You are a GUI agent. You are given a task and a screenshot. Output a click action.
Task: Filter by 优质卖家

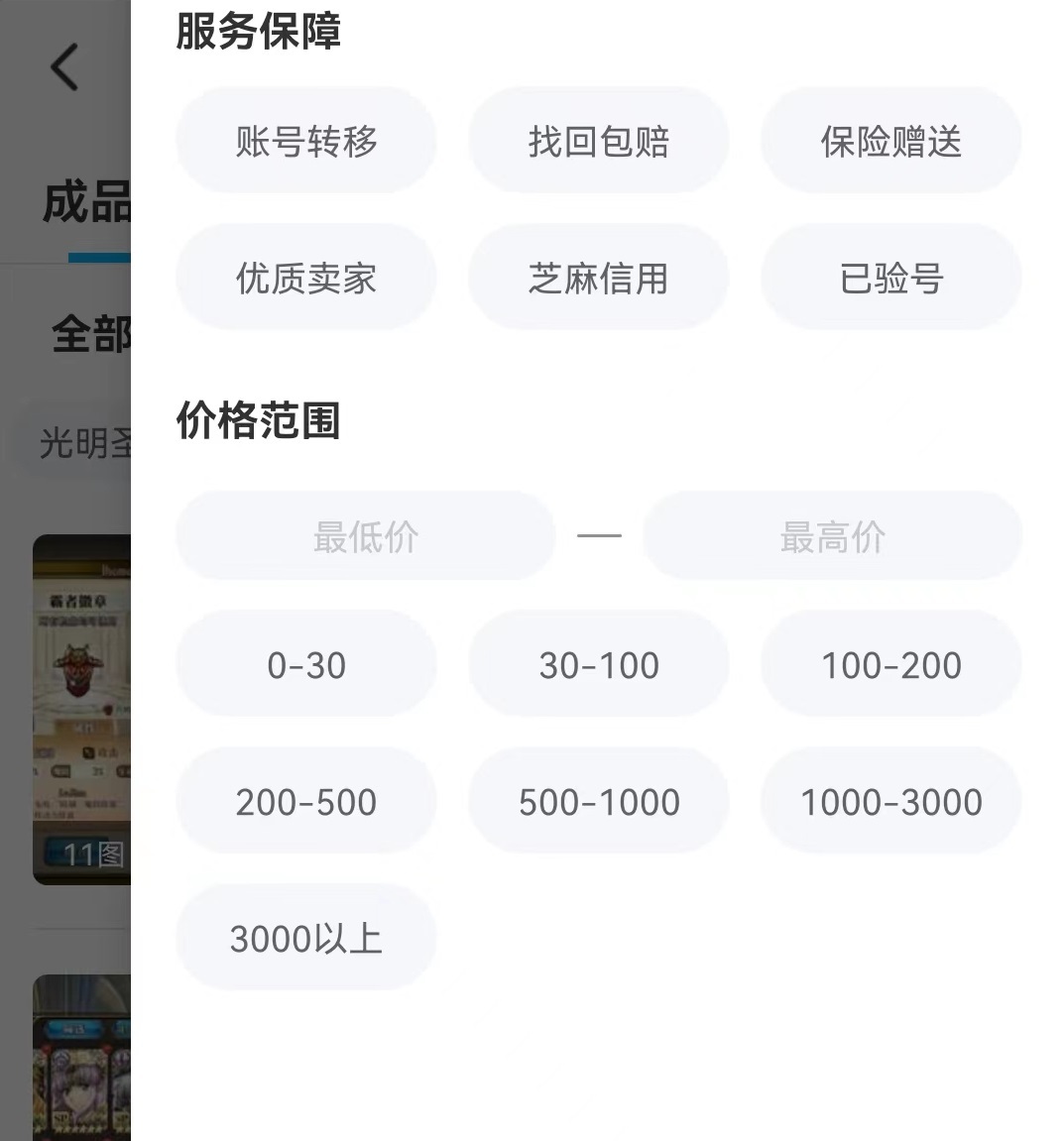(x=305, y=278)
